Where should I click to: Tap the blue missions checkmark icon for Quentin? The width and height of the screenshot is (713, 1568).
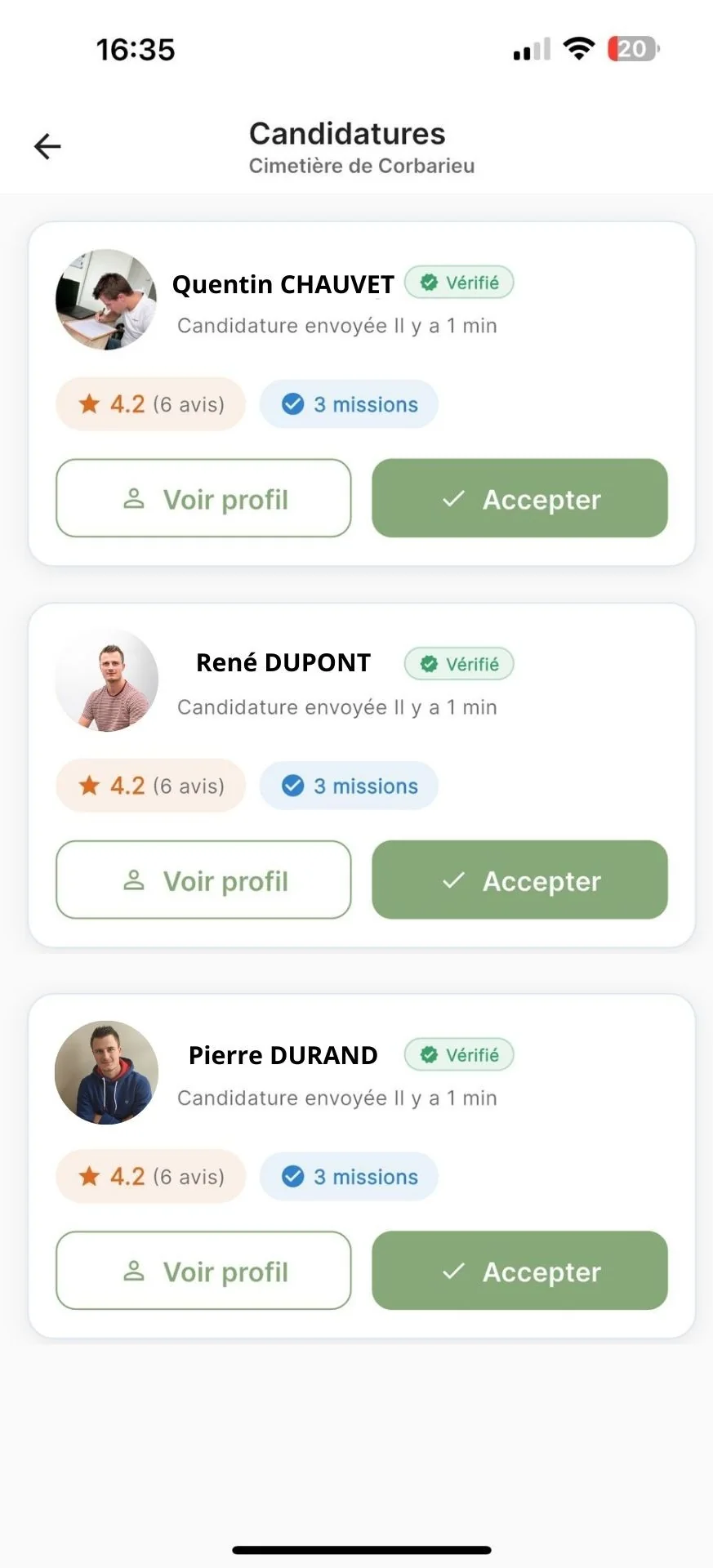coord(293,403)
